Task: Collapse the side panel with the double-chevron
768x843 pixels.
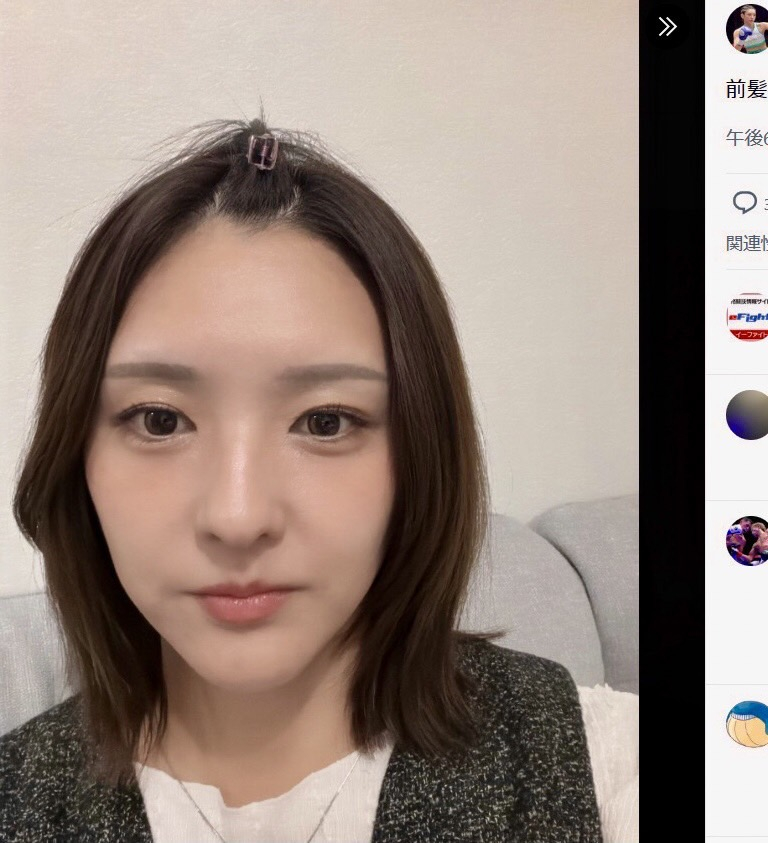Action: click(667, 27)
